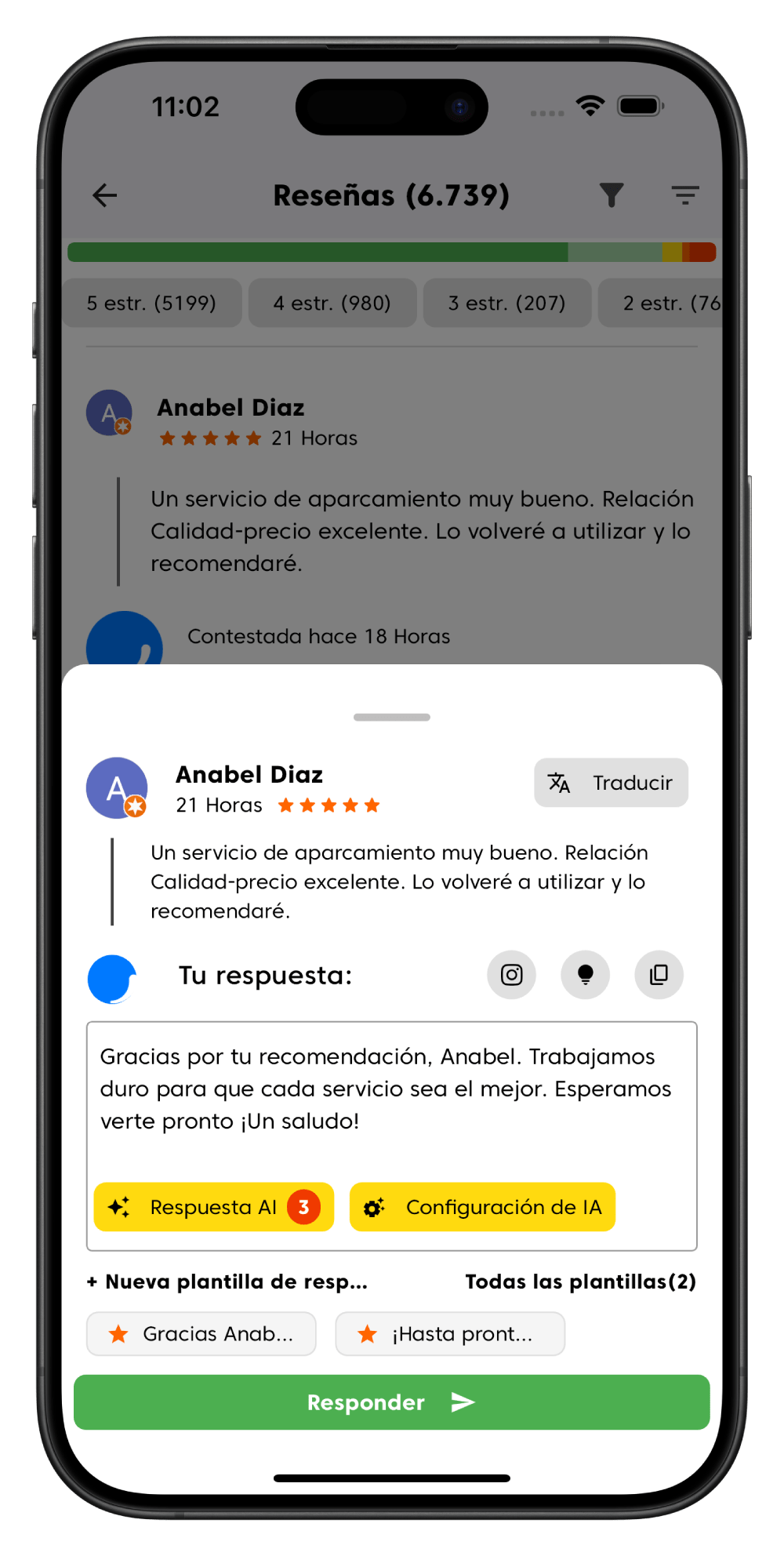Viewport: 784px width, 1556px height.
Task: Translate Anabel Diaz's review with Traducir
Action: pyautogui.click(x=611, y=782)
